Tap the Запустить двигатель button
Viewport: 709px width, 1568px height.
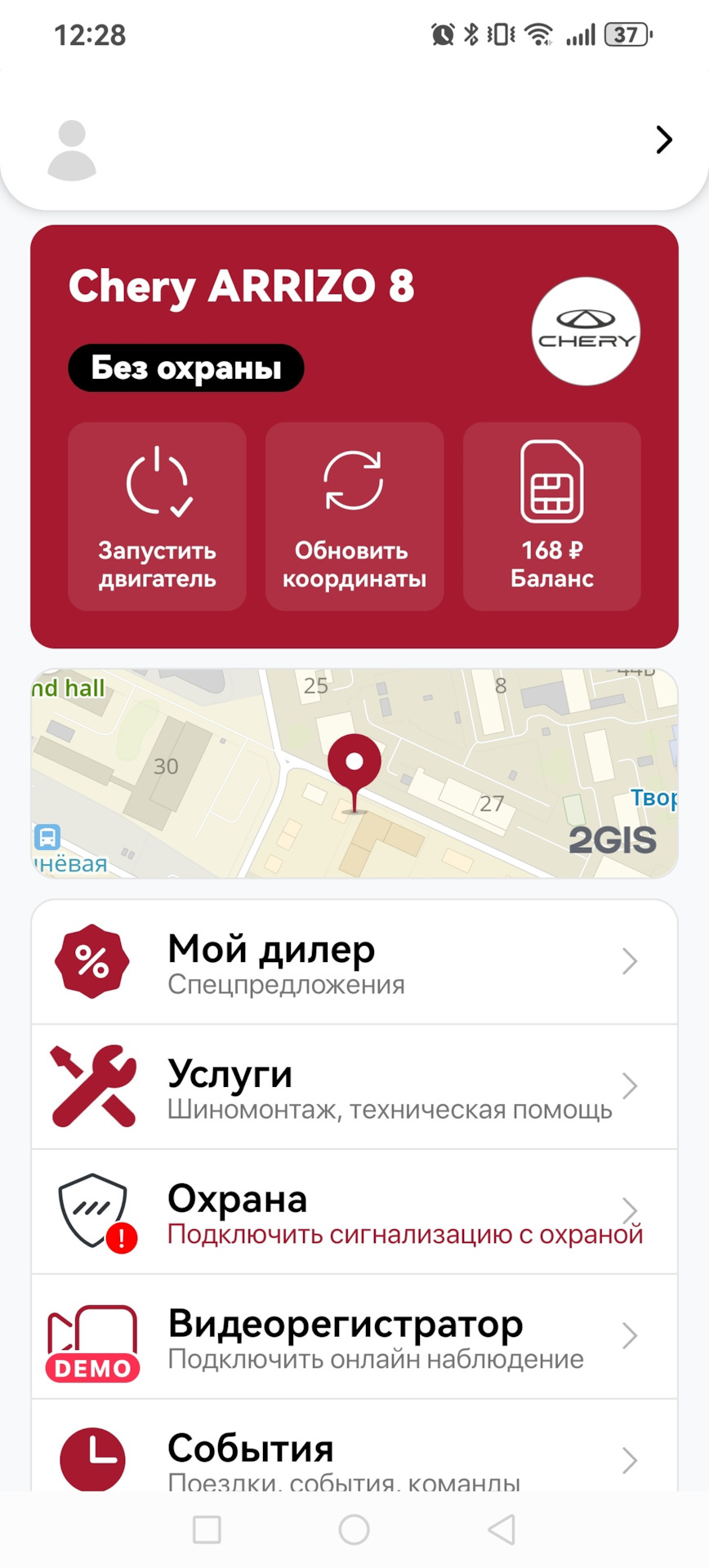tap(157, 516)
